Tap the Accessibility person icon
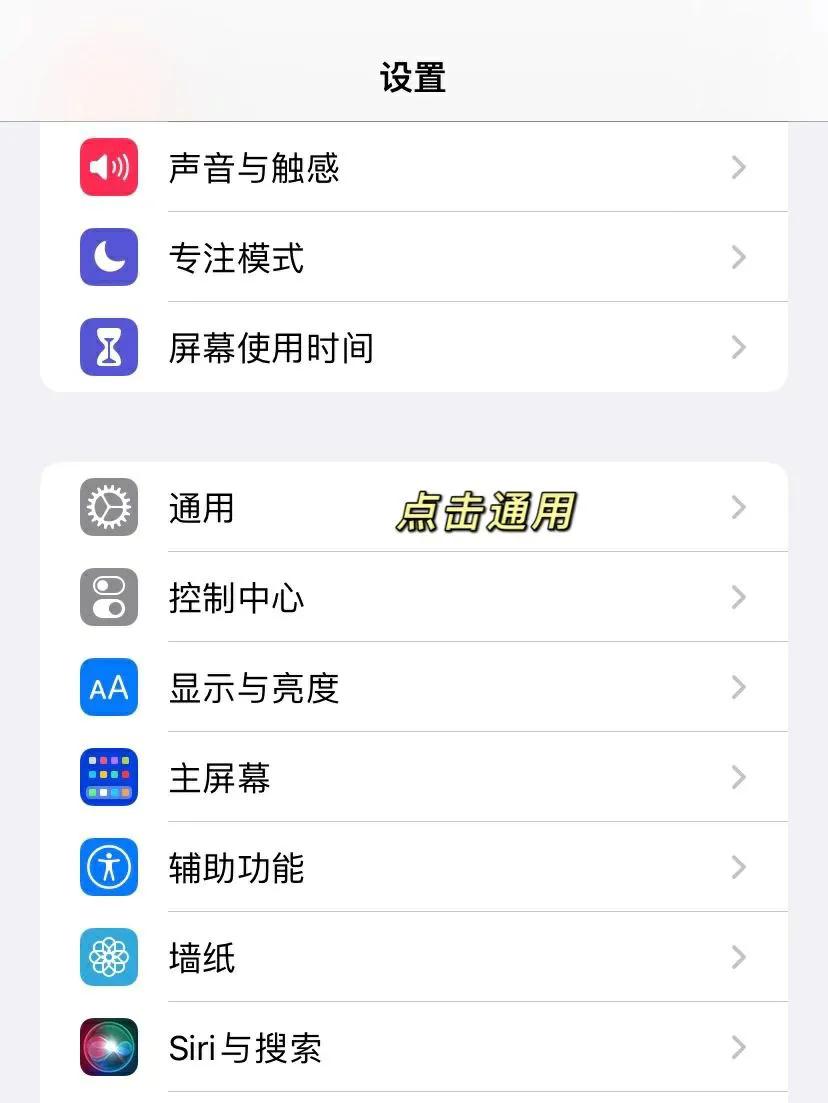This screenshot has width=828, height=1103. (108, 867)
